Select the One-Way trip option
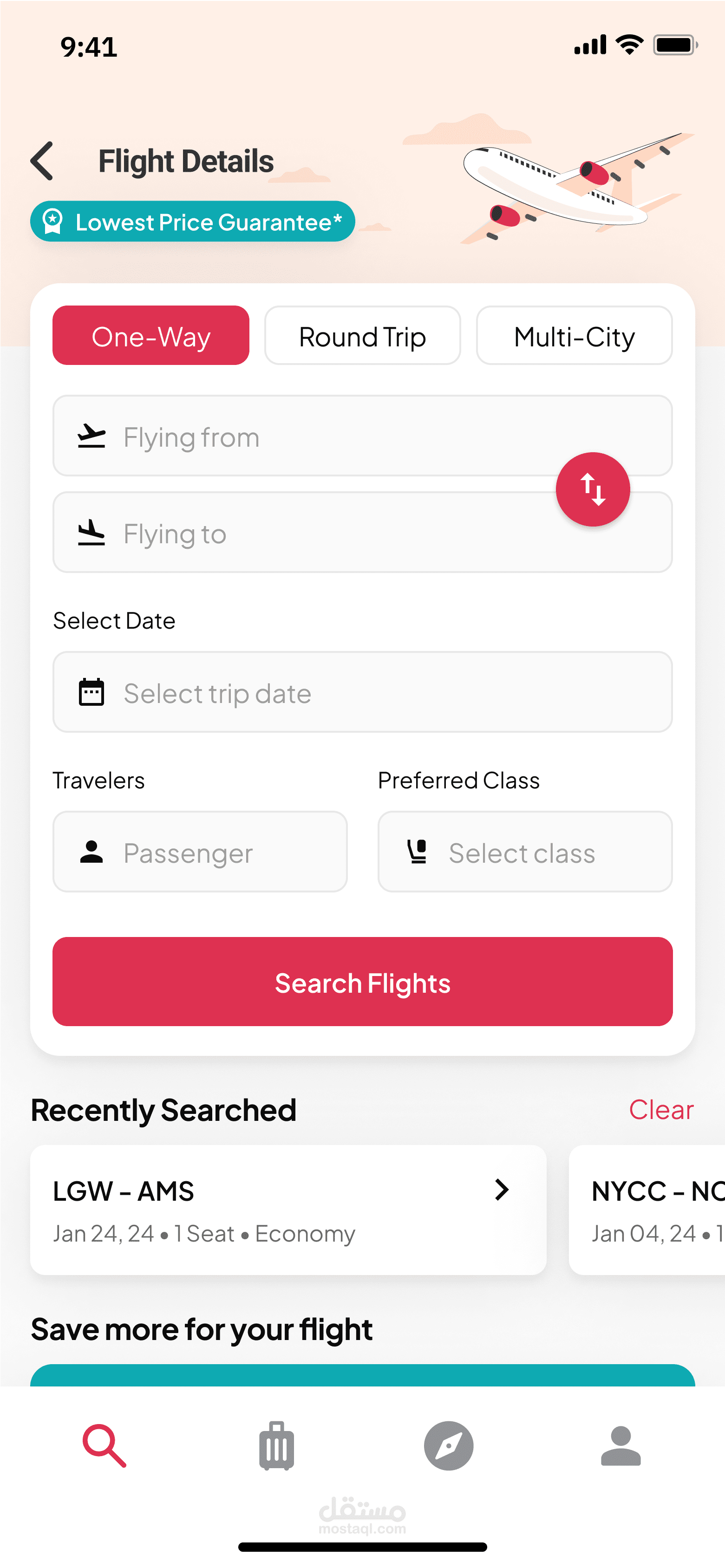 click(151, 335)
